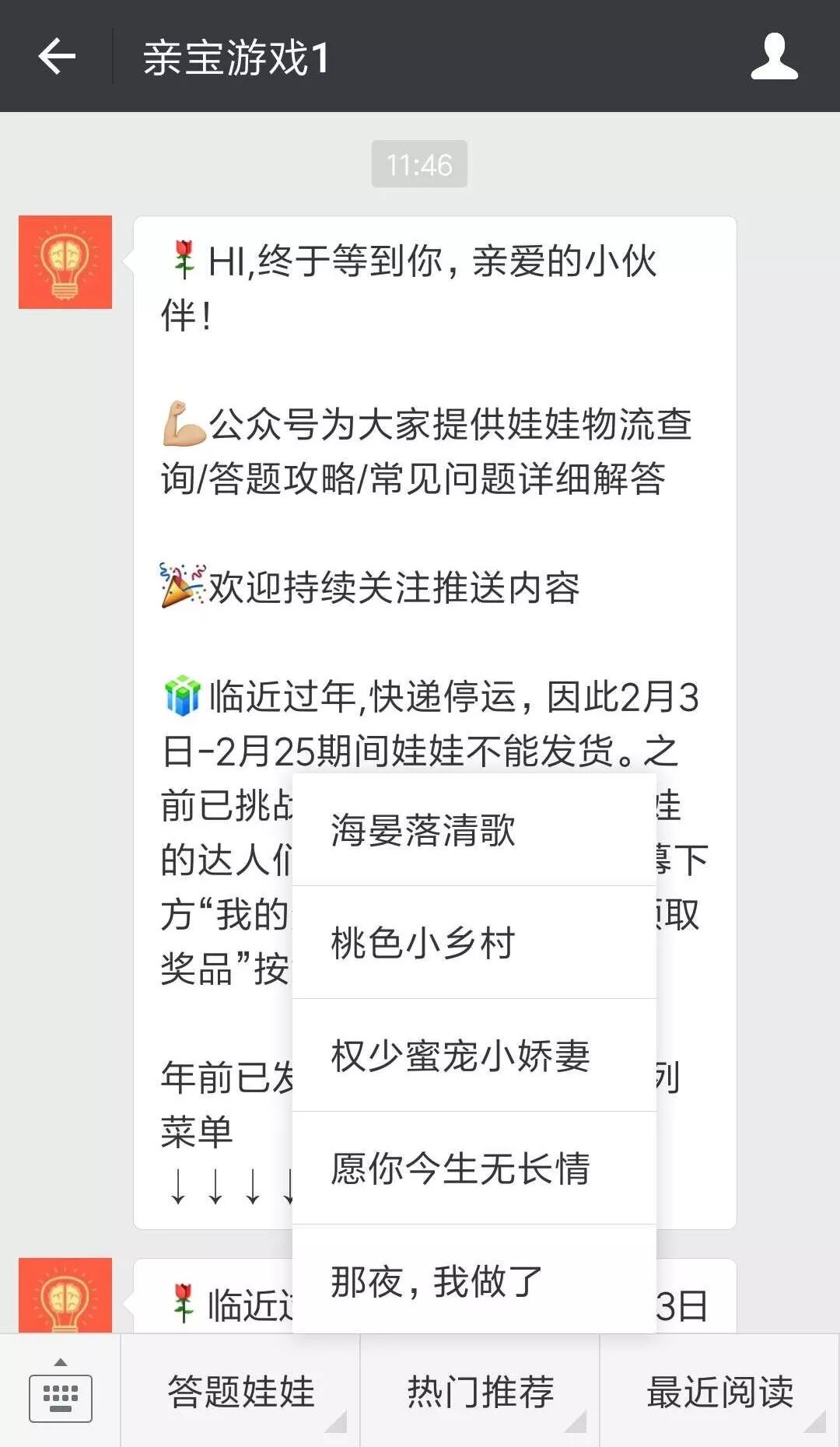Switch to keyboard input mode
Image resolution: width=840 pixels, height=1447 pixels.
coord(60,1392)
